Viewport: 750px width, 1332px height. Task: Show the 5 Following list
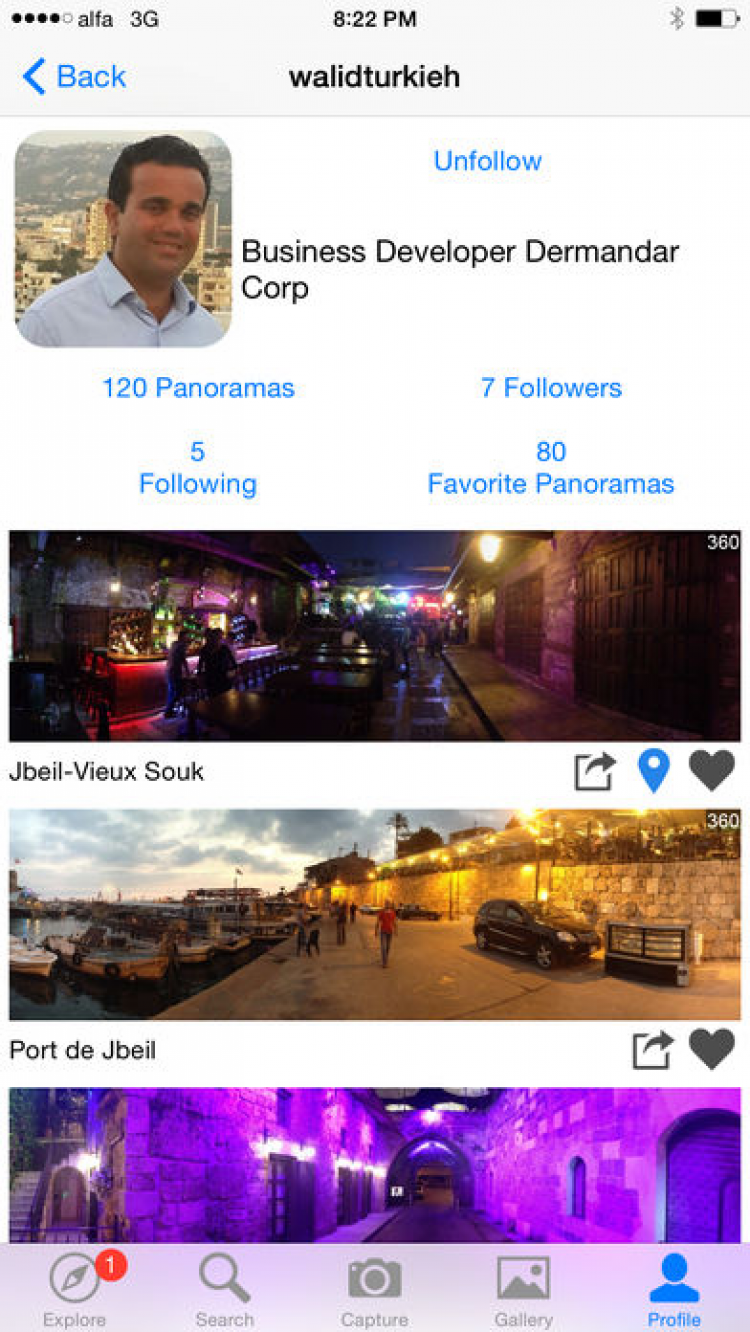[x=198, y=468]
